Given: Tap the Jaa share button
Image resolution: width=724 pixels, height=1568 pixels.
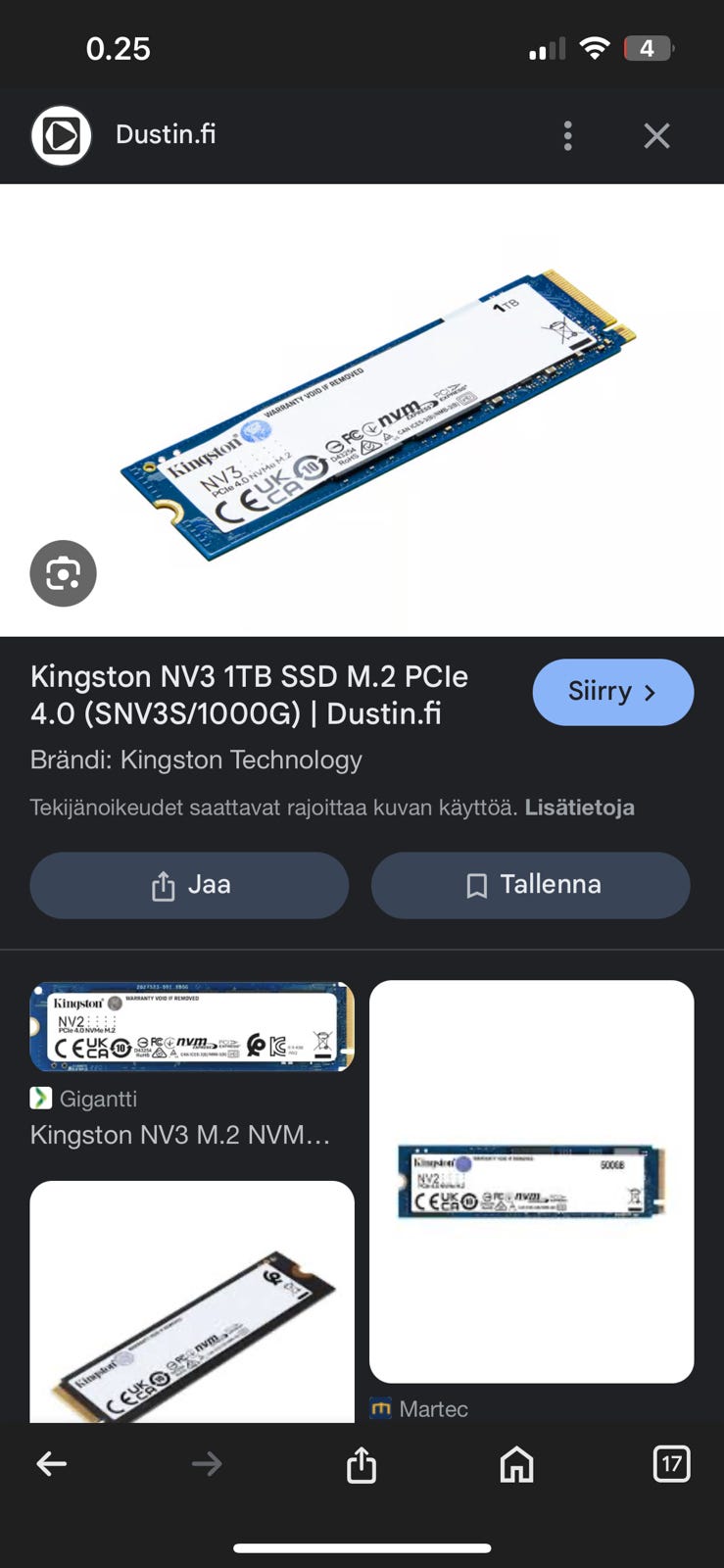Looking at the screenshot, I should 189,885.
